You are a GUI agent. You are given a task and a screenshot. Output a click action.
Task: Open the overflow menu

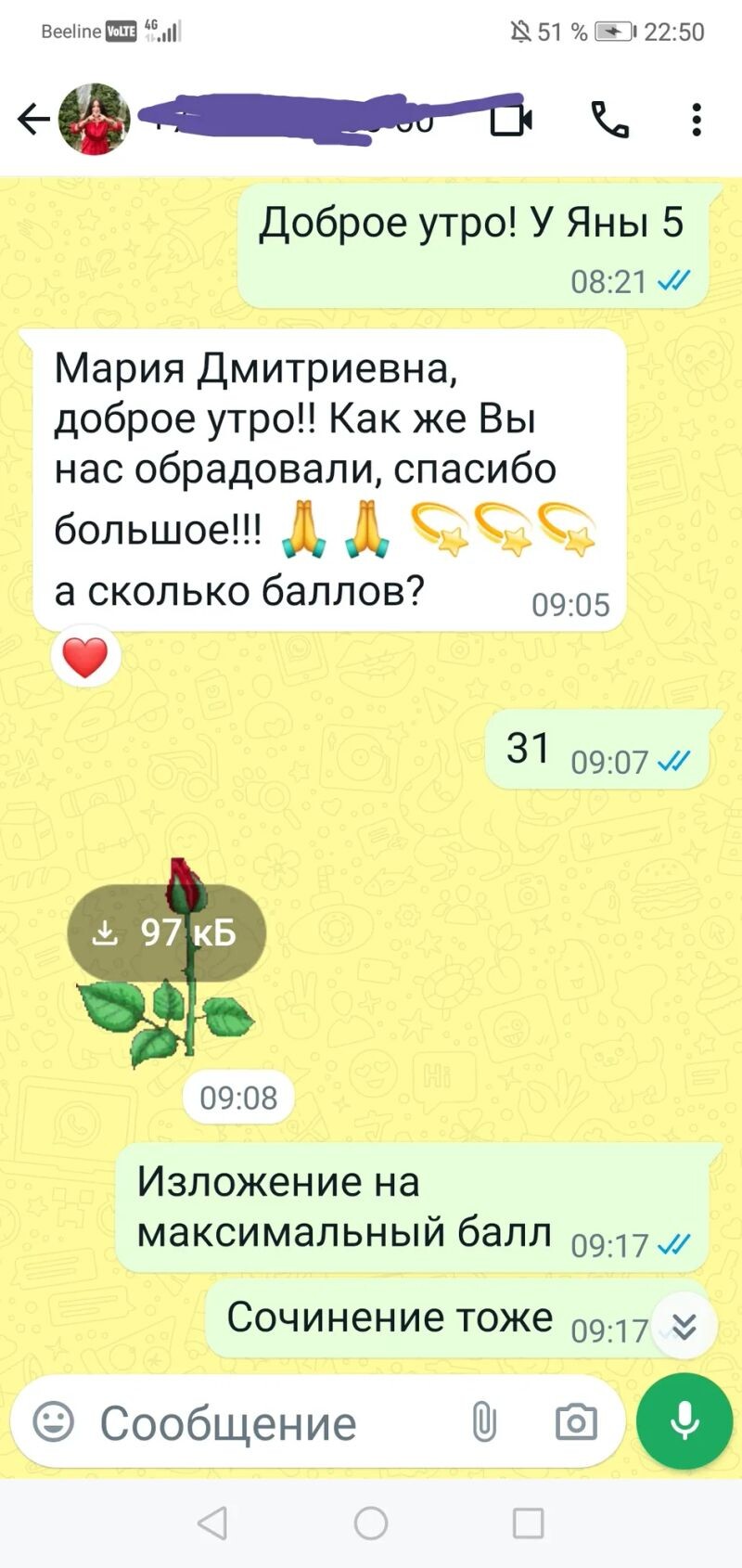(x=697, y=119)
